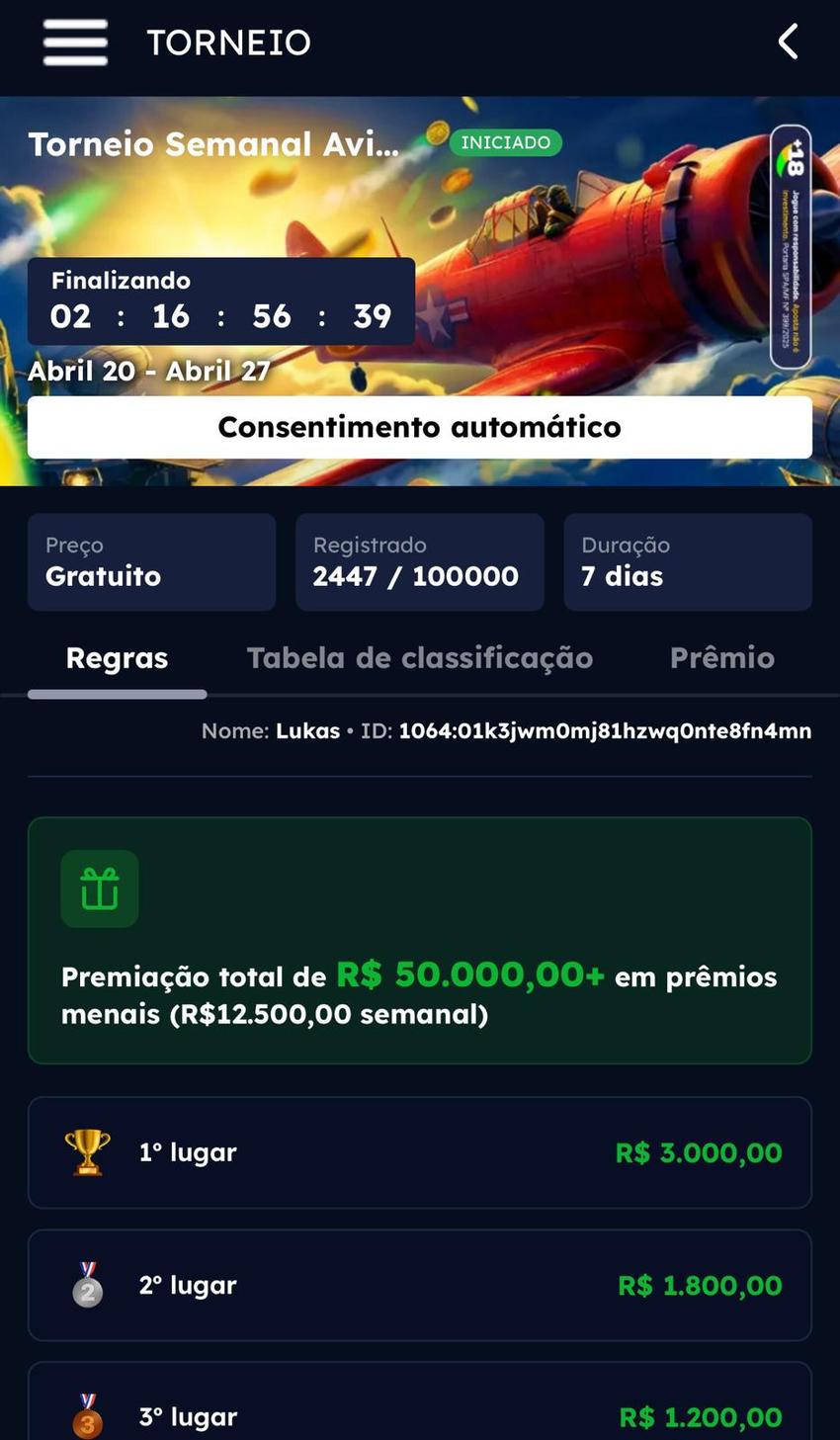Viewport: 840px width, 1440px height.
Task: Click the Preço Gratuito info card
Action: 151,561
